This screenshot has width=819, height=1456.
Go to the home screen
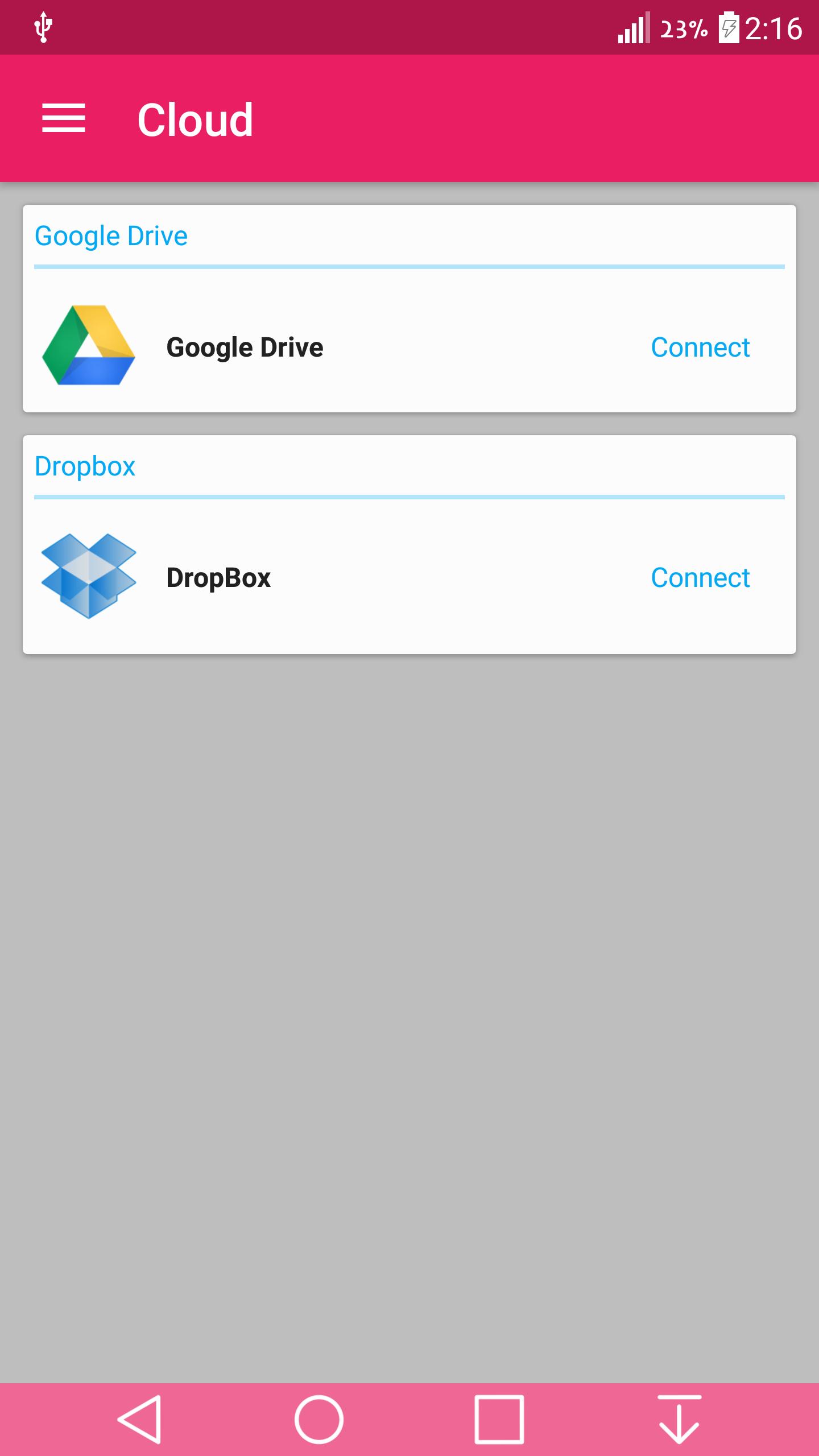[319, 1419]
